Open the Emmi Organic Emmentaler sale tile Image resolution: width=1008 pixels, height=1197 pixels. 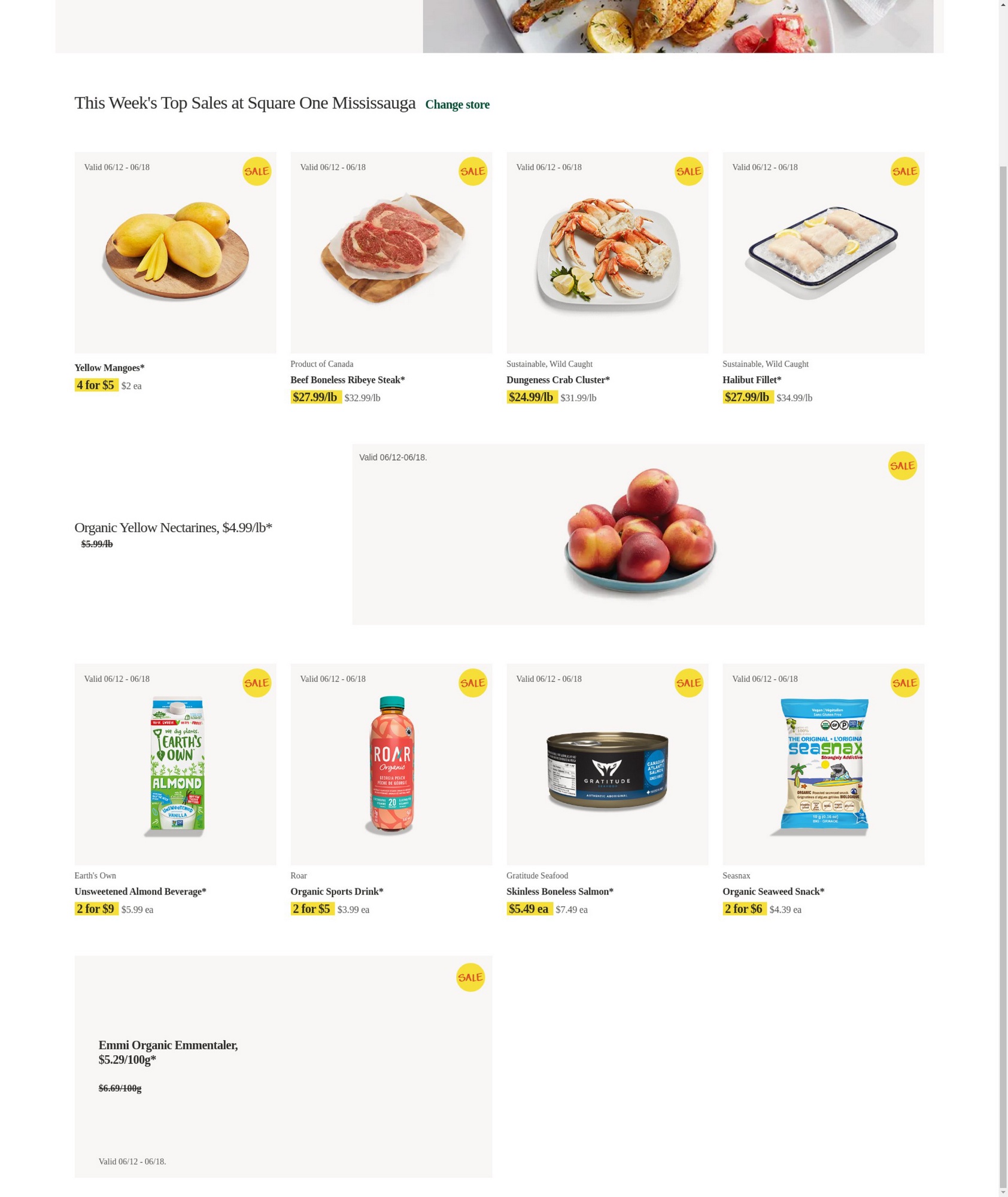coord(283,1067)
